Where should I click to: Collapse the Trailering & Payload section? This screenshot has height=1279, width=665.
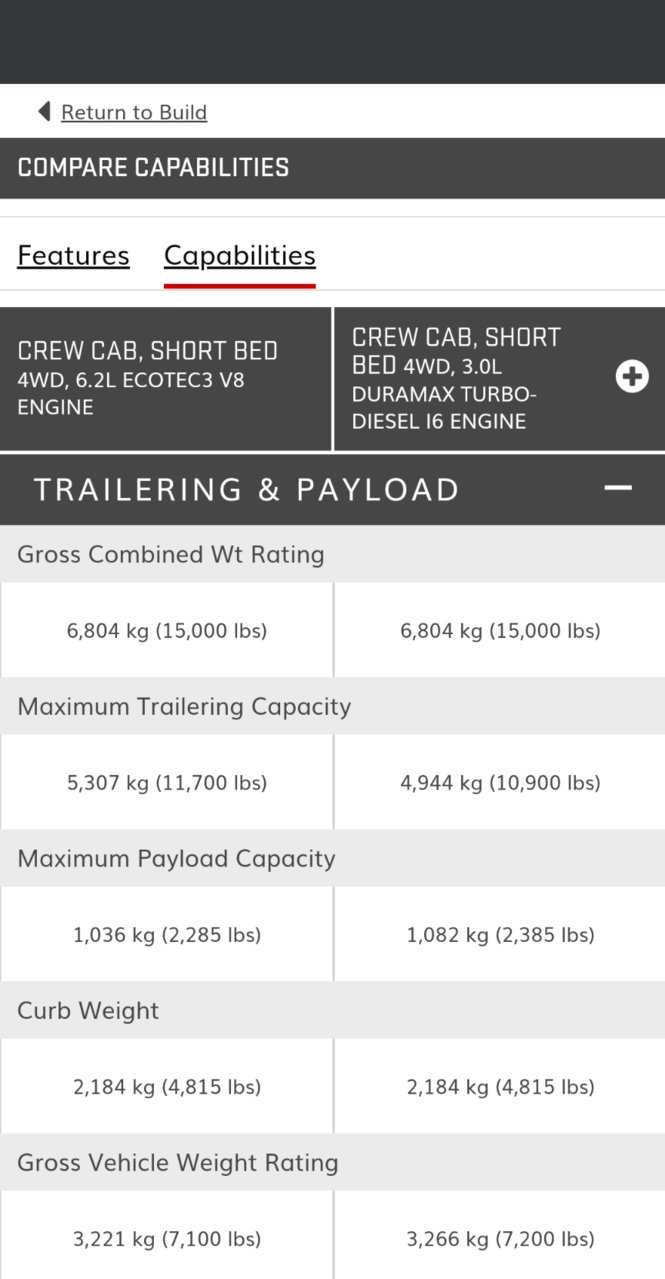[x=618, y=488]
